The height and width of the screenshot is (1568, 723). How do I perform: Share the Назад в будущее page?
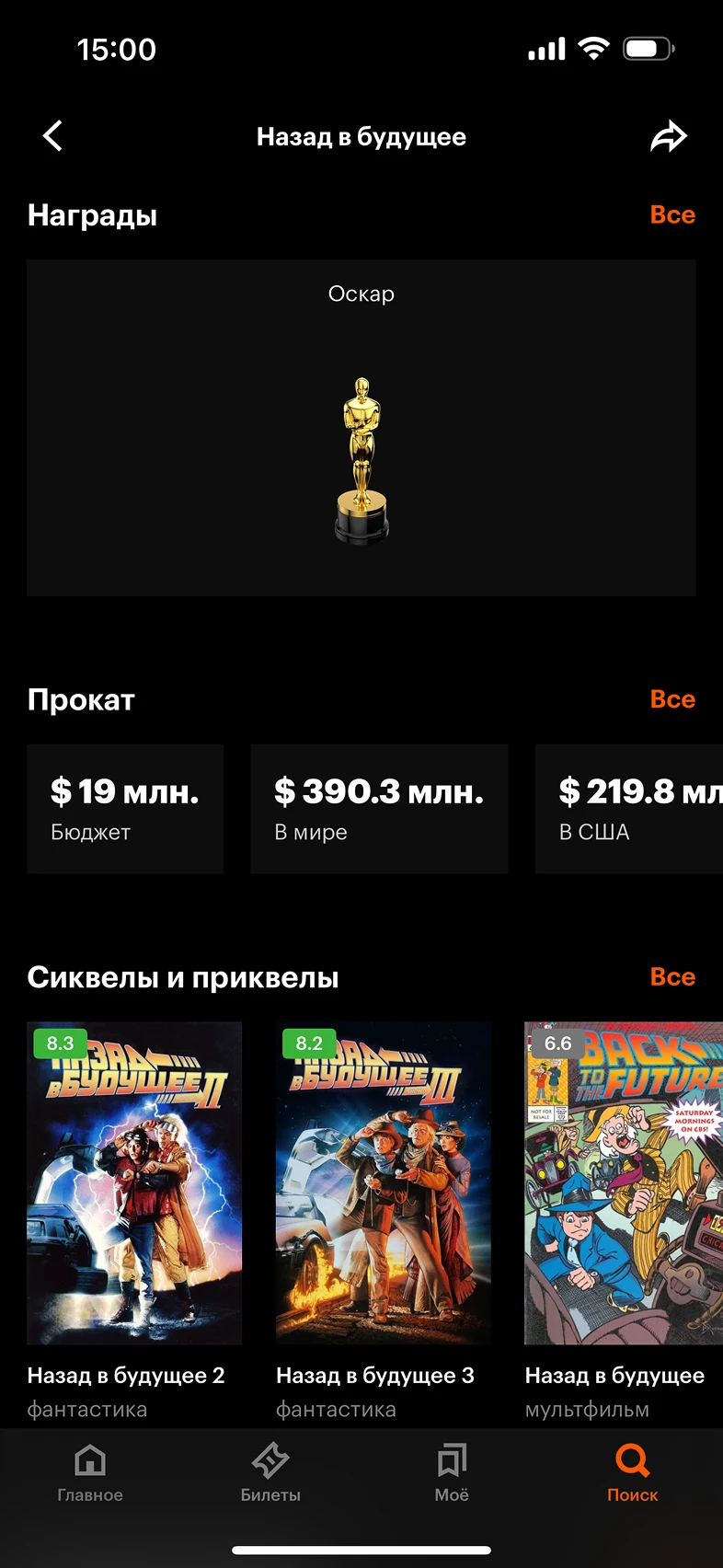click(x=669, y=136)
